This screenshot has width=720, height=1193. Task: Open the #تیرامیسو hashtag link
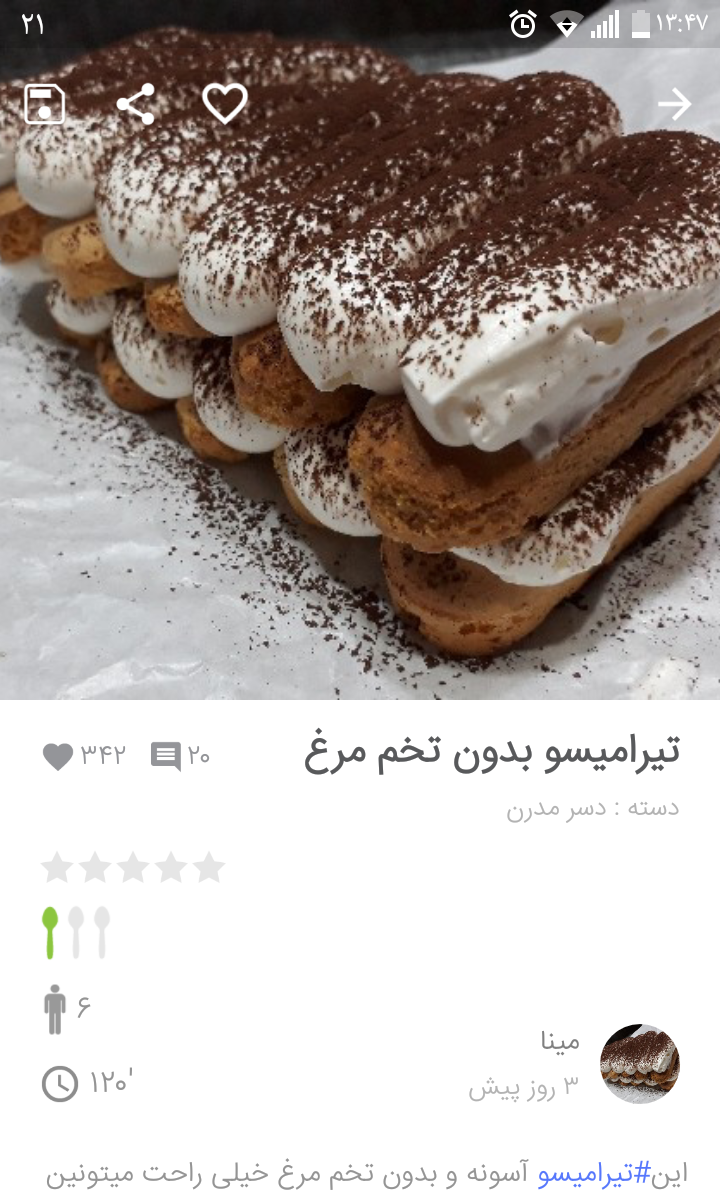[x=594, y=1172]
